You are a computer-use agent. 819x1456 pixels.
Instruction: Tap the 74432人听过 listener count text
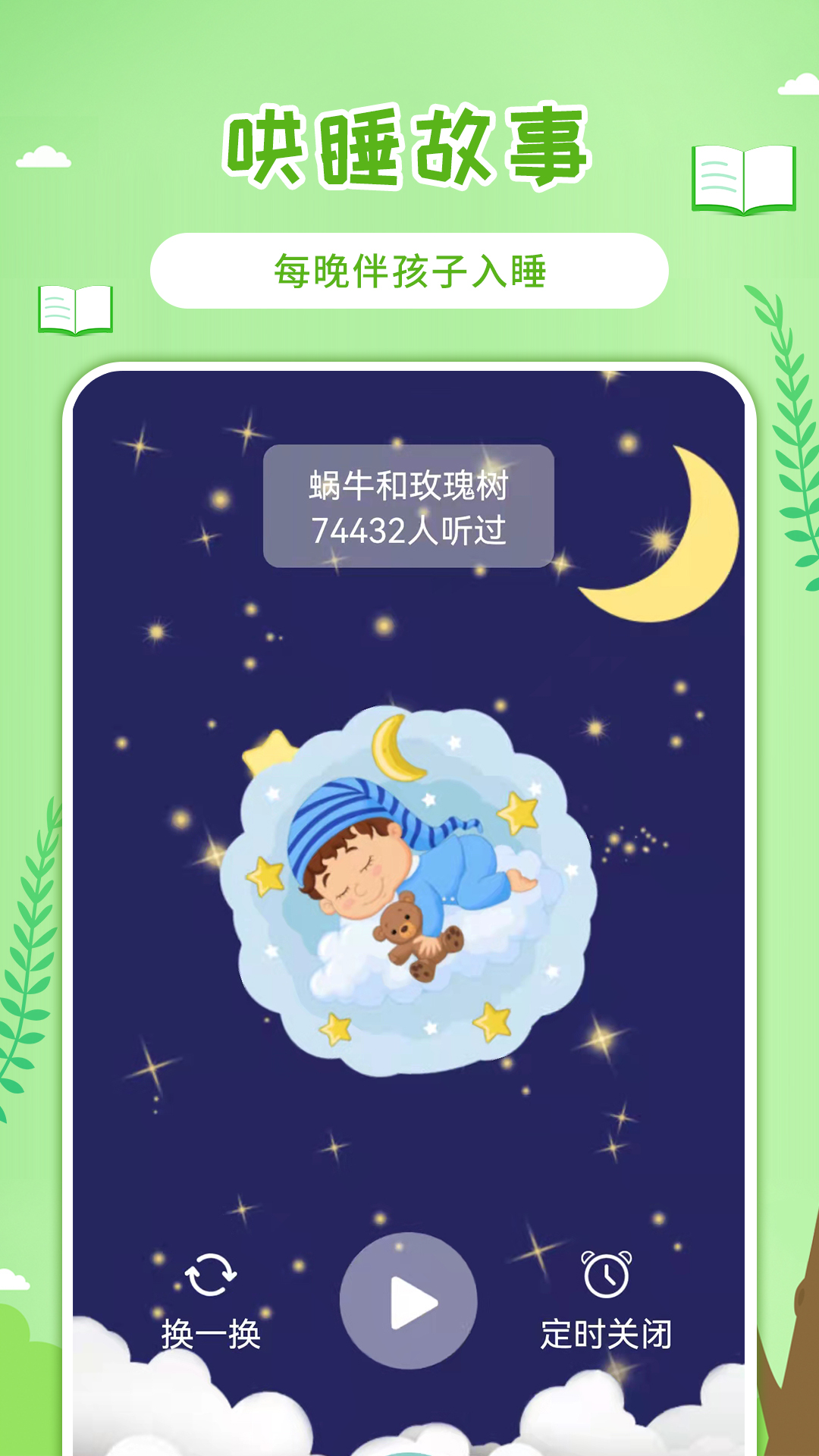point(407,531)
